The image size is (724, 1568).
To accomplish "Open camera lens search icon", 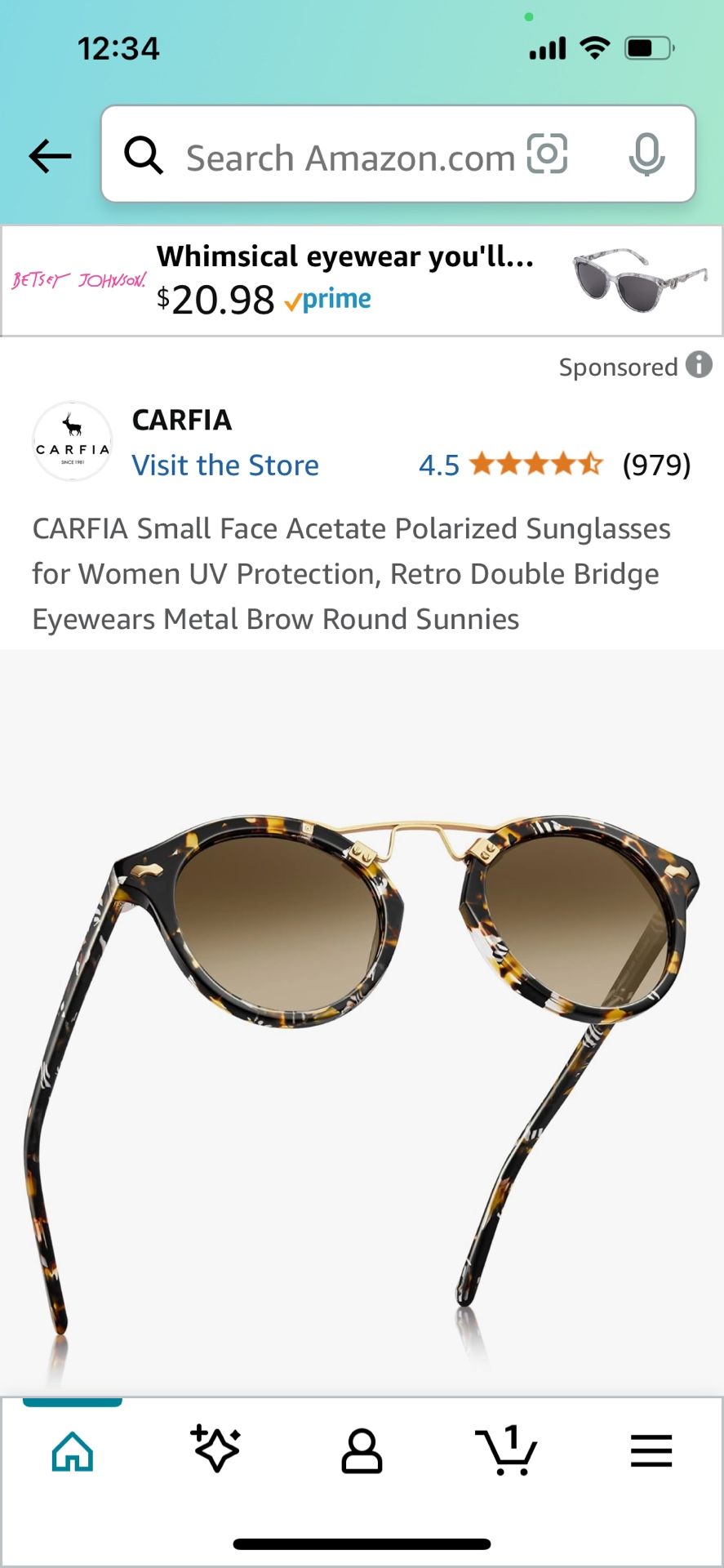I will [x=547, y=154].
